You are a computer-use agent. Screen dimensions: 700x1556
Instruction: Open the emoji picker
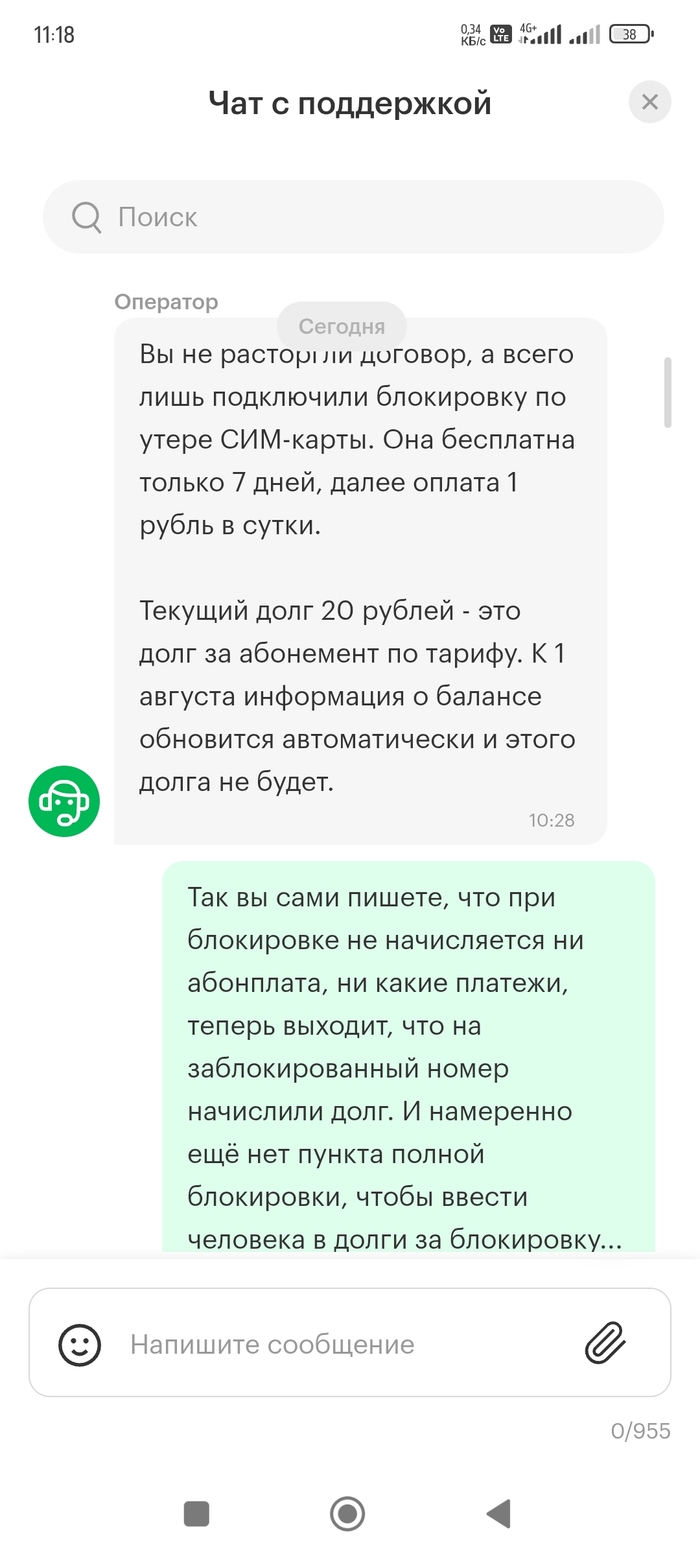click(x=80, y=1344)
